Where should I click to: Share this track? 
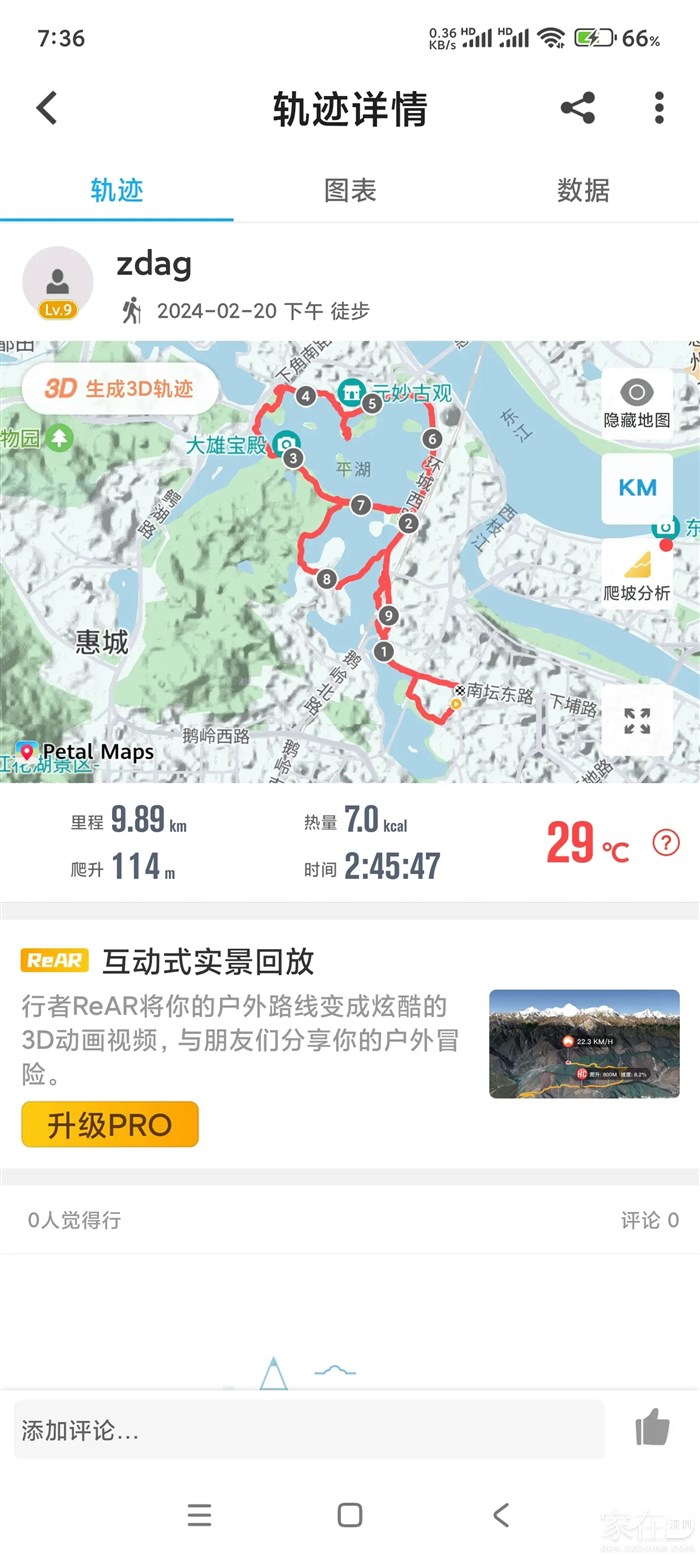[x=578, y=108]
